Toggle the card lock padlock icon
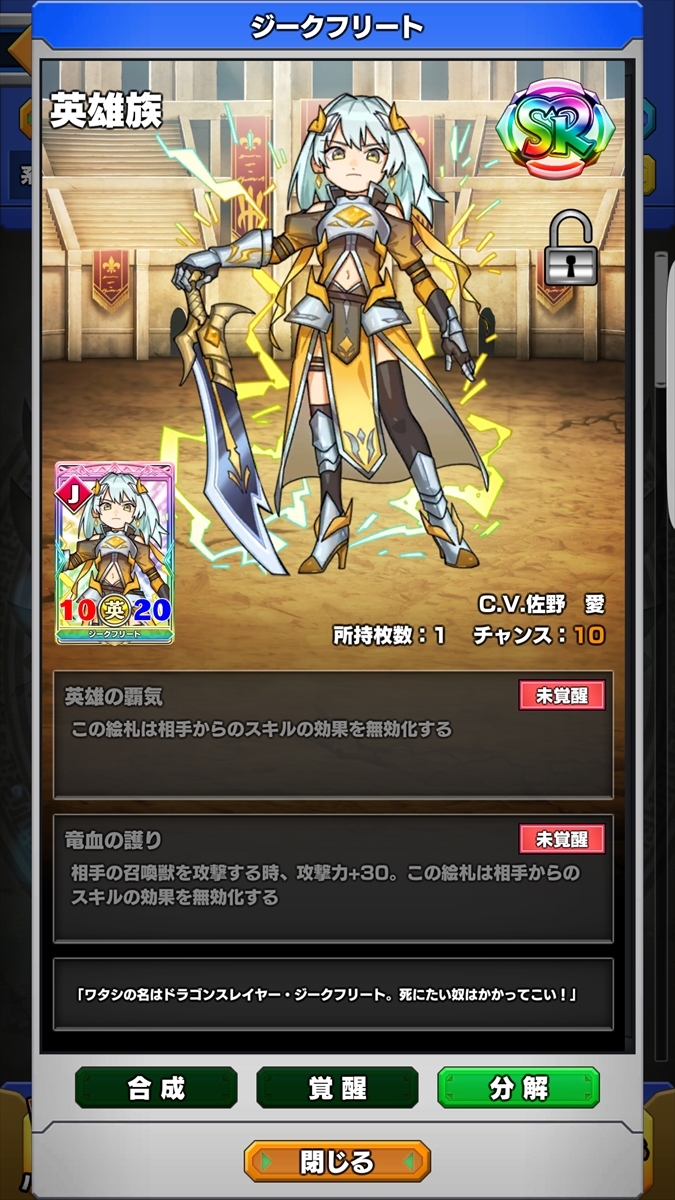The image size is (675, 1200). 570,248
